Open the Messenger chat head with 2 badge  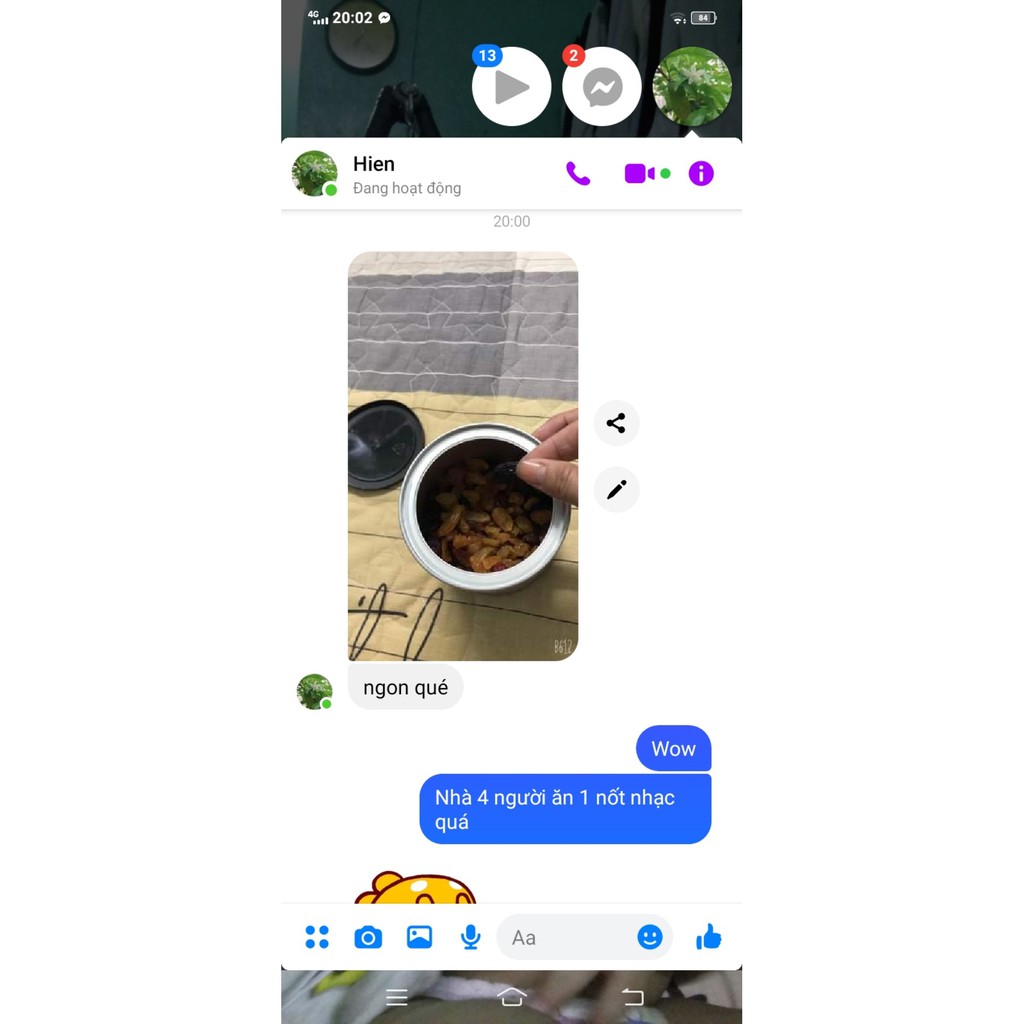[x=602, y=87]
